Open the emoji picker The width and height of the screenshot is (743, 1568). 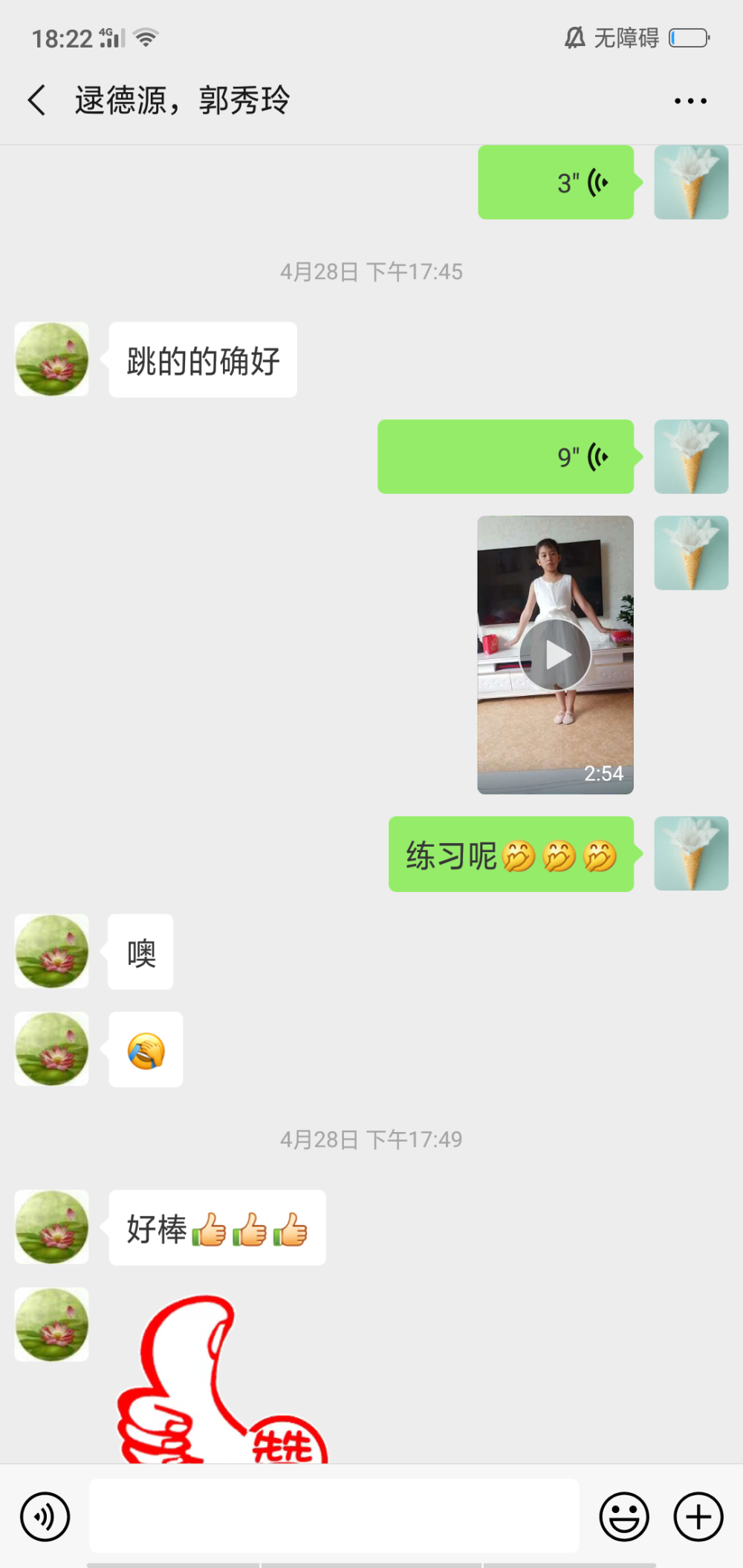(x=624, y=1517)
